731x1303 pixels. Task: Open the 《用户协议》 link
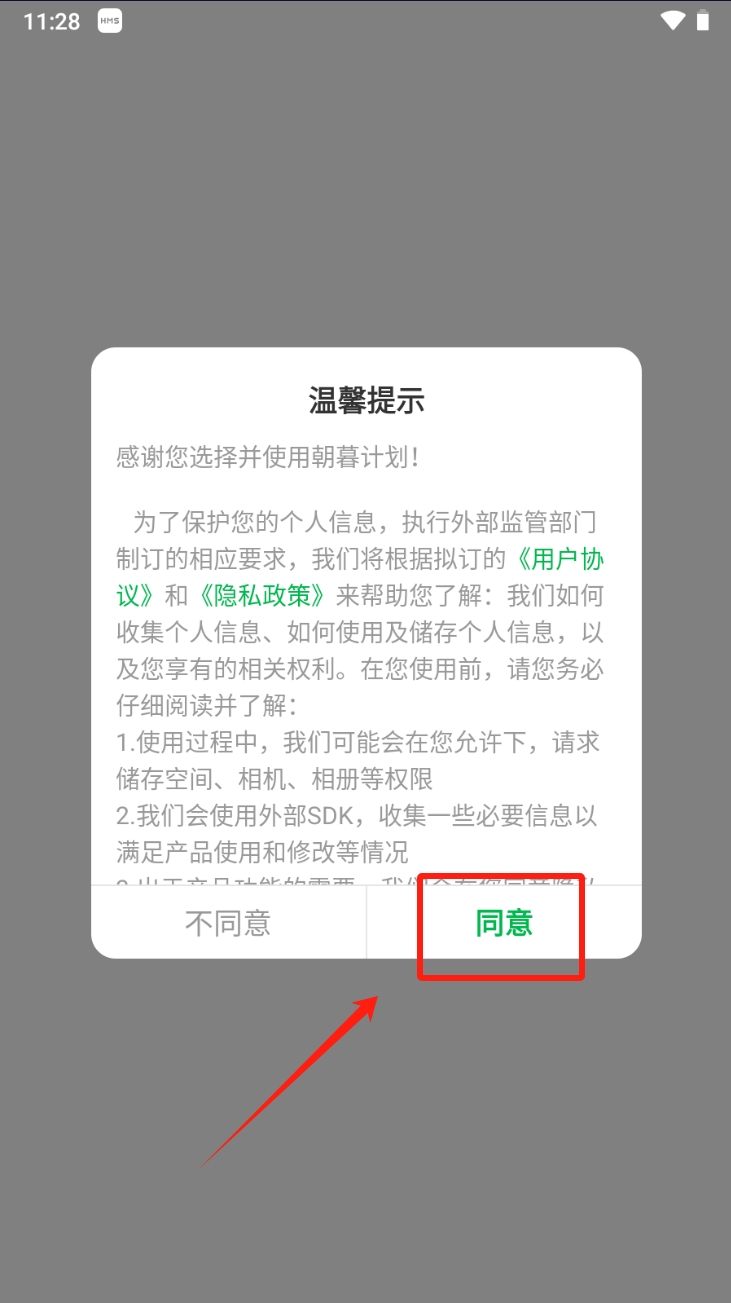tap(560, 559)
